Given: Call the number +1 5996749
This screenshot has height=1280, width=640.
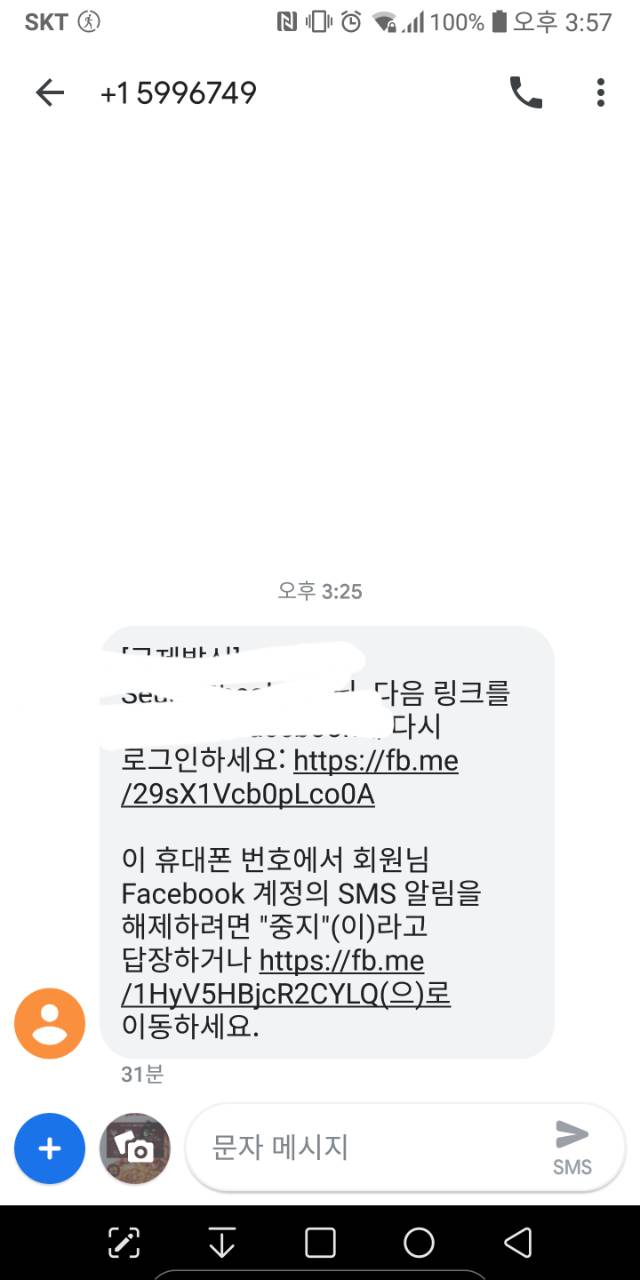Looking at the screenshot, I should (526, 93).
